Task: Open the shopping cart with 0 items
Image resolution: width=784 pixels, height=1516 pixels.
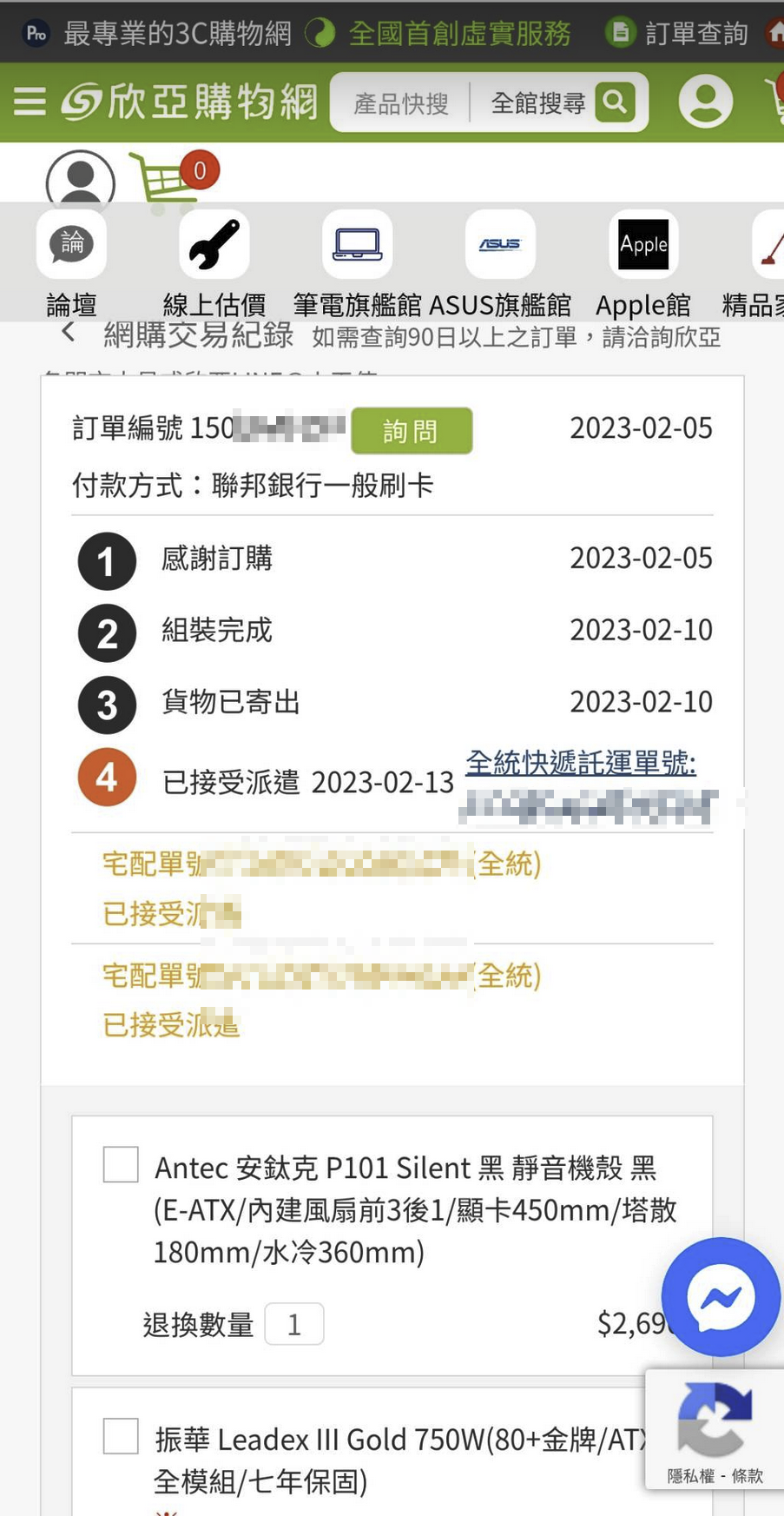Action: coord(172,180)
